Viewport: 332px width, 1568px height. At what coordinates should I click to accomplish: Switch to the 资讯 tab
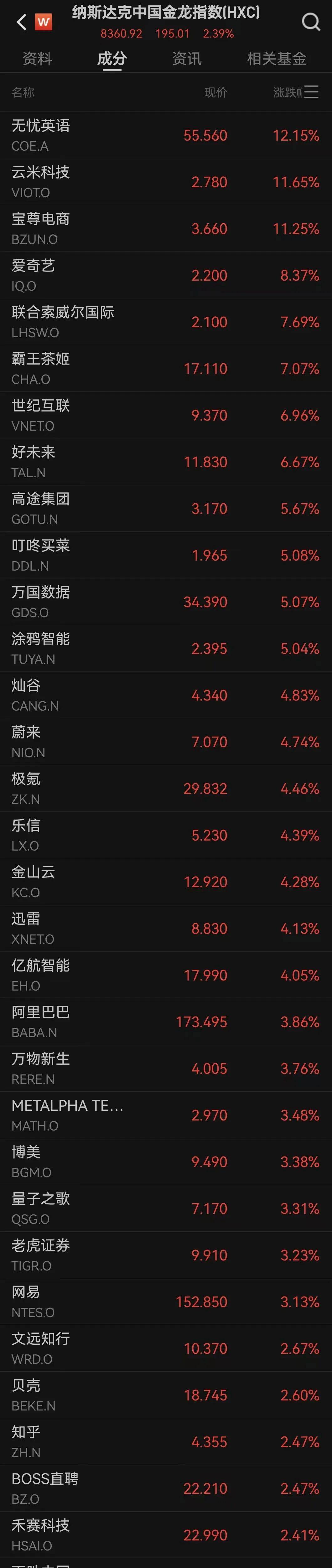click(x=186, y=59)
